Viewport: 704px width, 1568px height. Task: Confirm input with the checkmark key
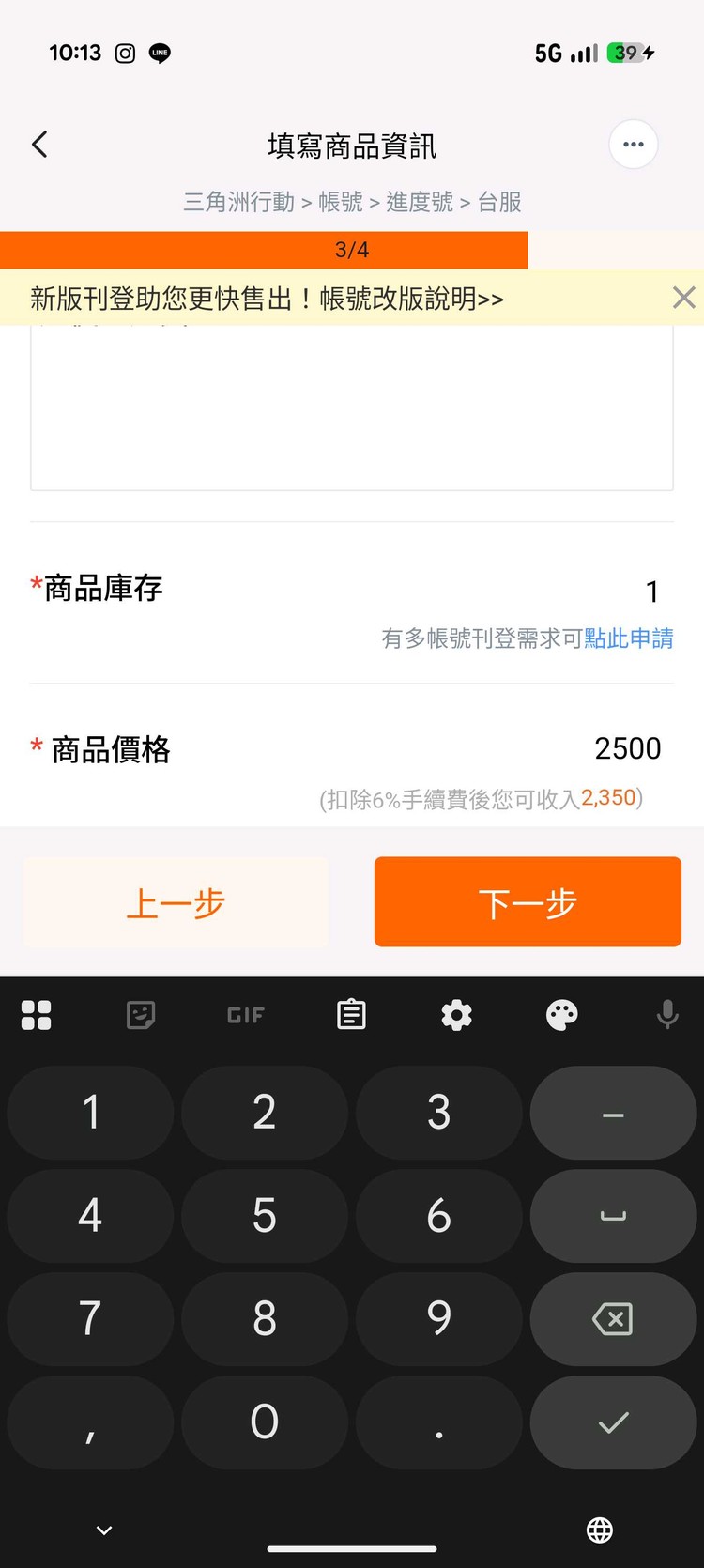pyautogui.click(x=613, y=1422)
